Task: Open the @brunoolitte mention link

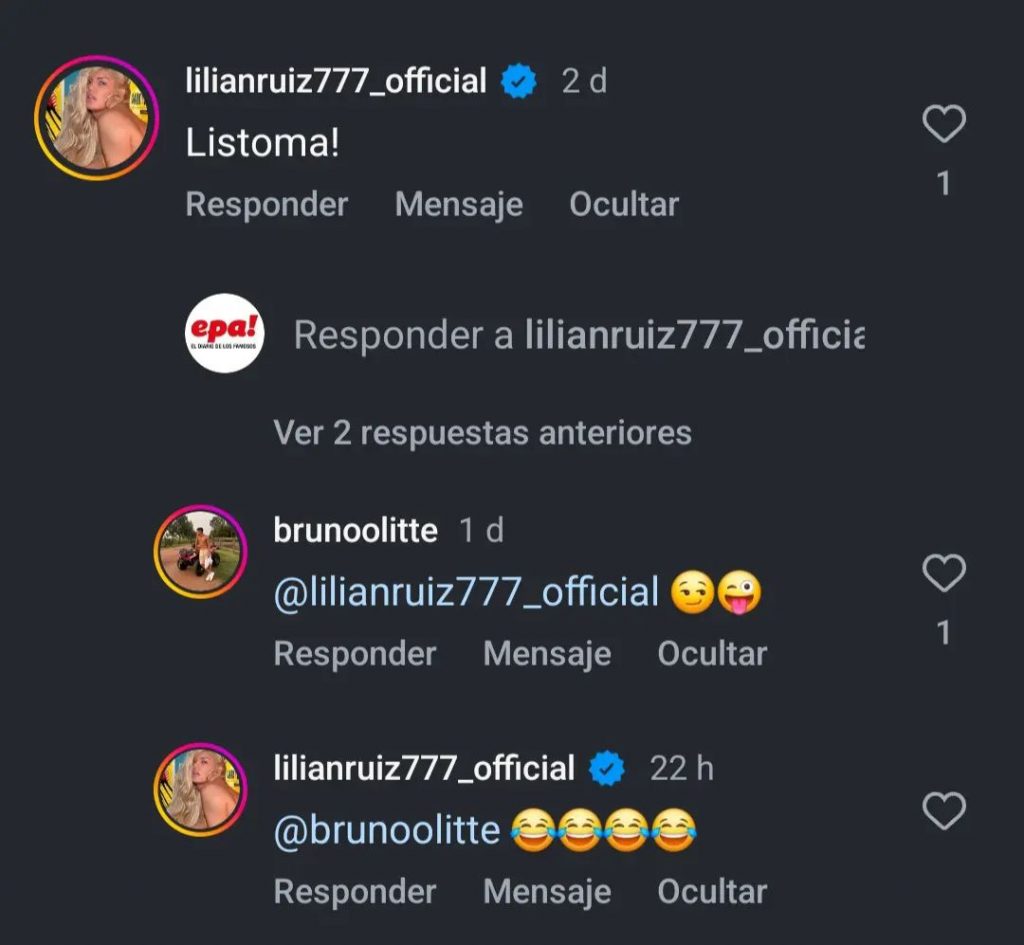Action: click(386, 830)
